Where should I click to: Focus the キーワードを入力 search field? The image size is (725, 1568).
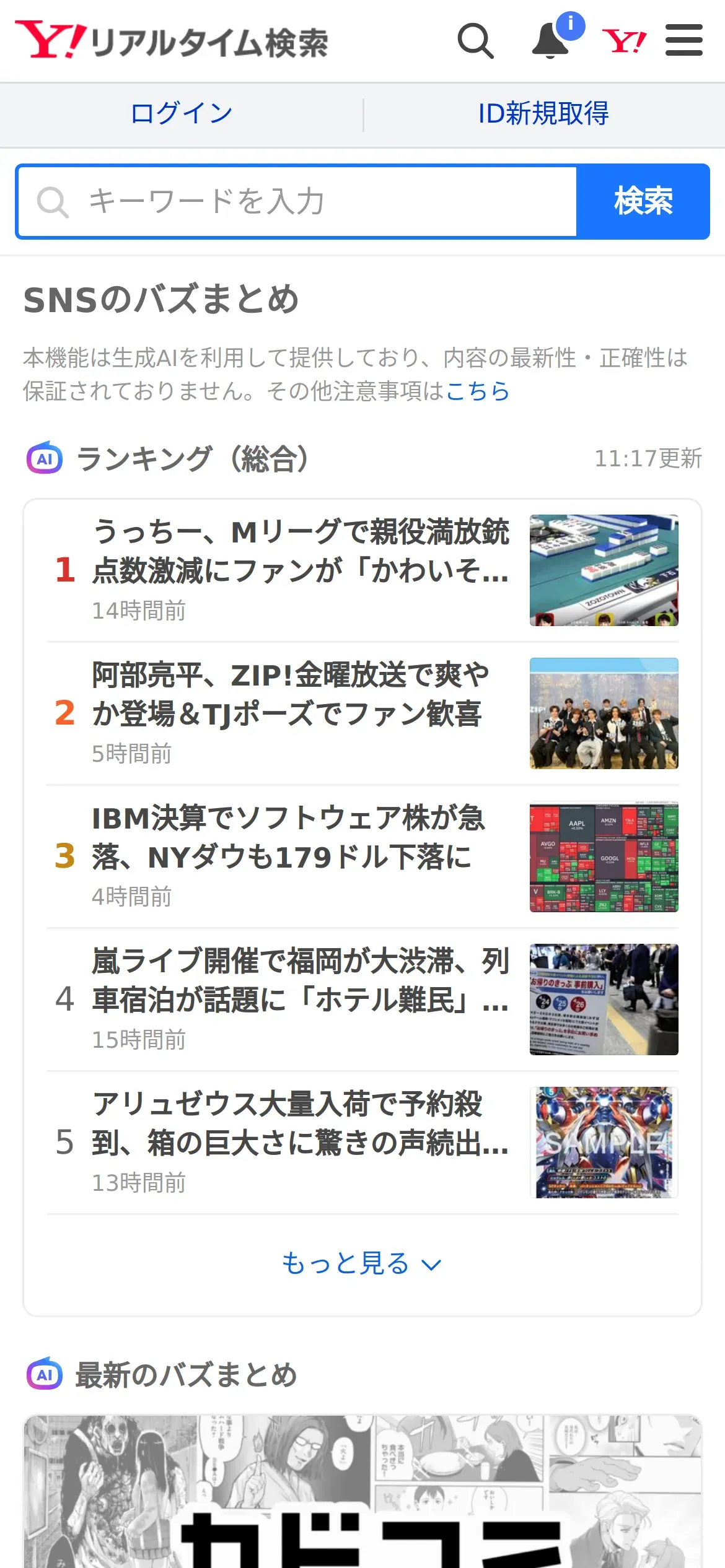pos(297,201)
